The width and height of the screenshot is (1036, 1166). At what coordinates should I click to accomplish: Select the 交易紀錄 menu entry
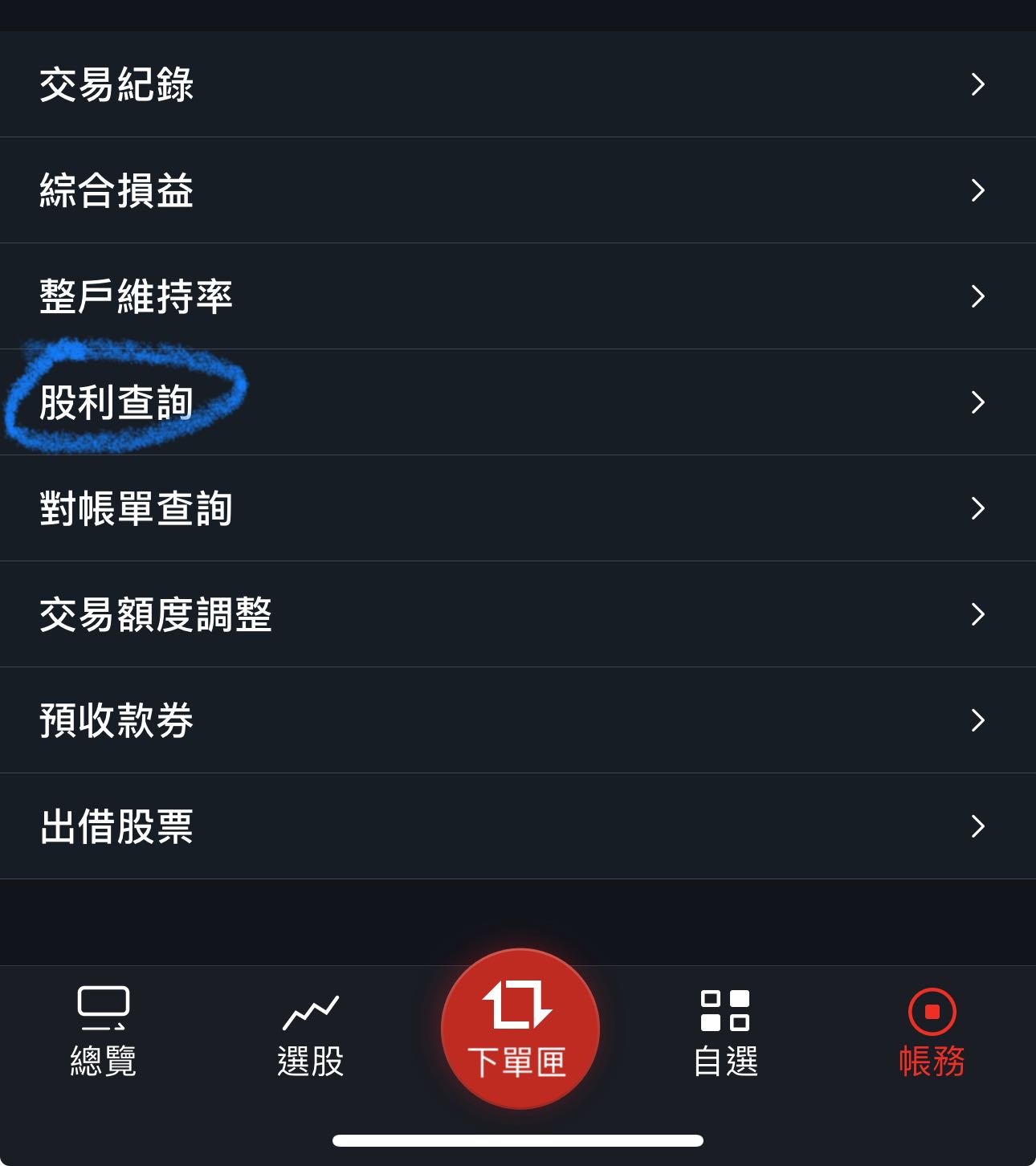point(118,85)
